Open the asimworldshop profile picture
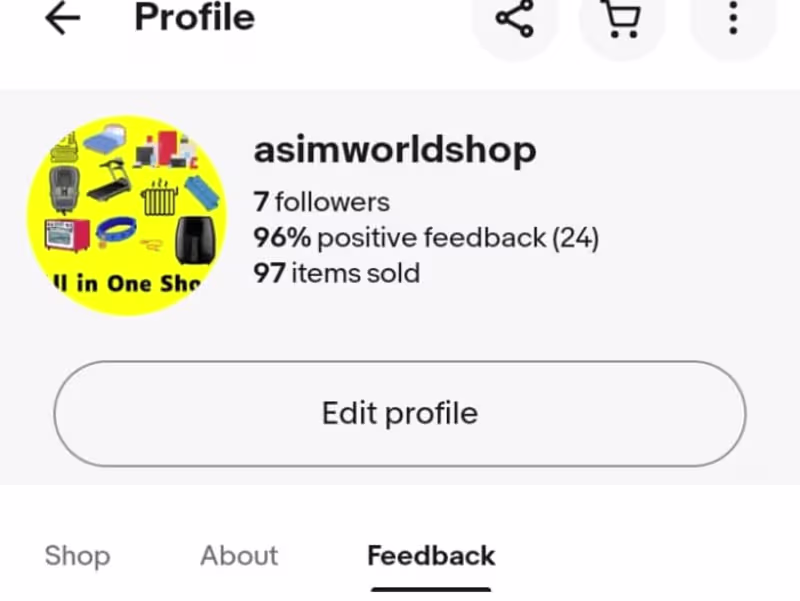This screenshot has width=800, height=601. 127,215
